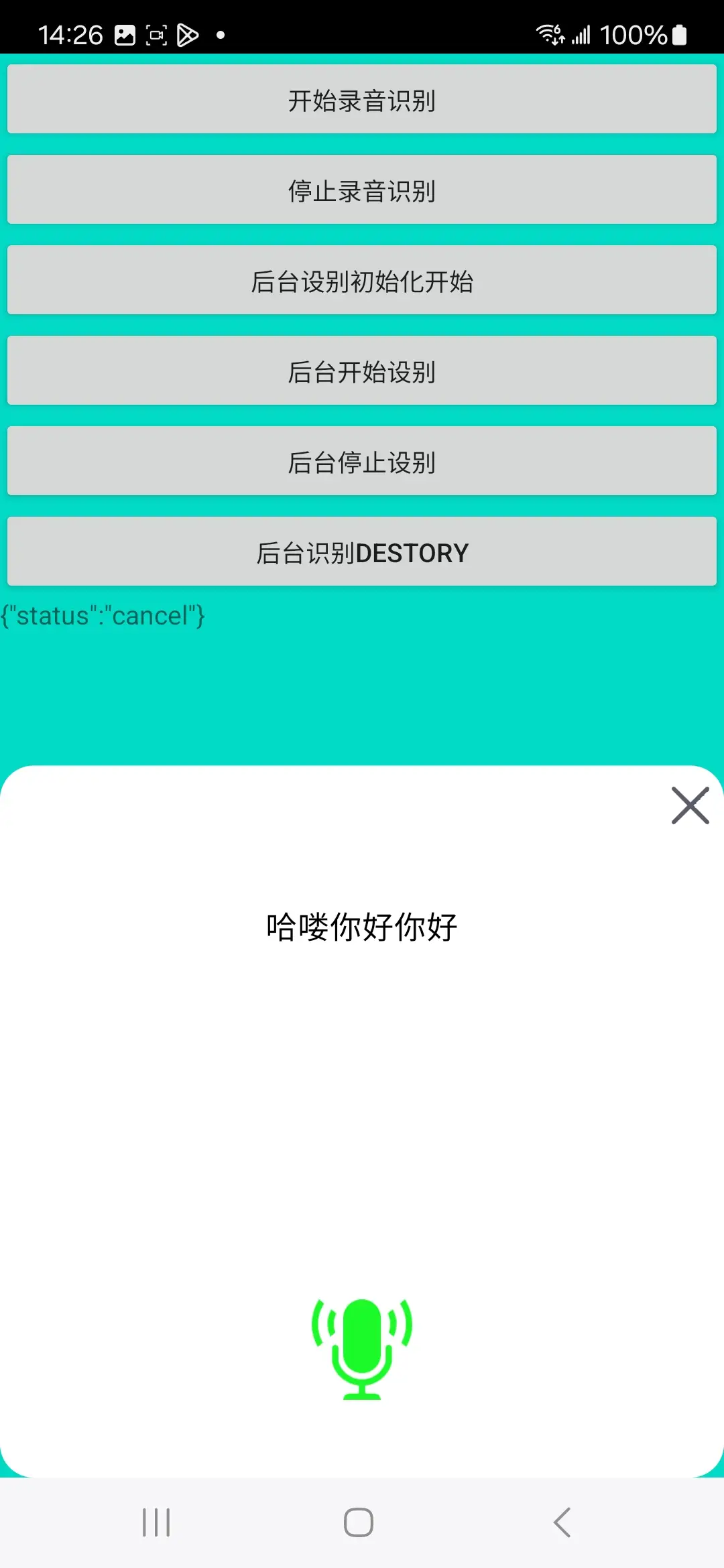Close the voice recognition panel
Viewport: 724px width, 1568px height.
pos(690,805)
